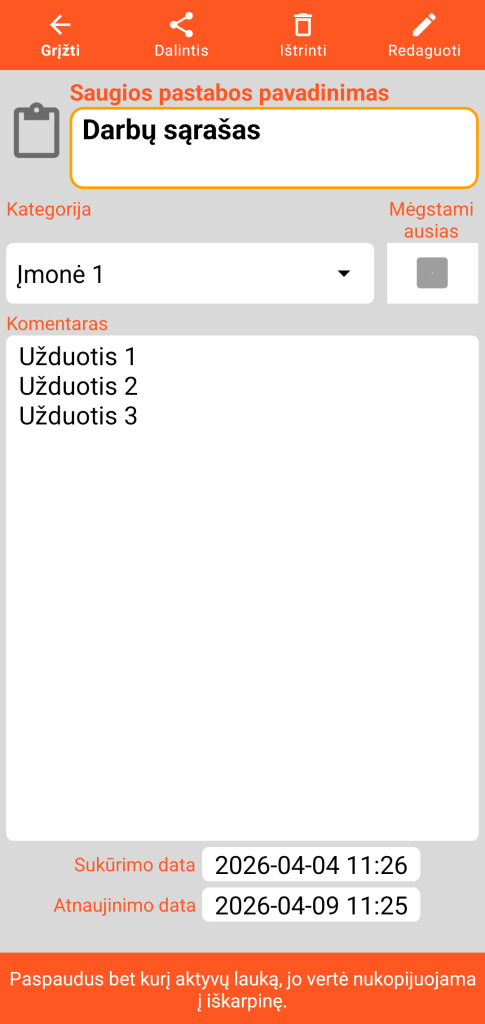The image size is (485, 1024).
Task: Toggle the Mėgstamiausias checkbox
Action: click(x=432, y=273)
